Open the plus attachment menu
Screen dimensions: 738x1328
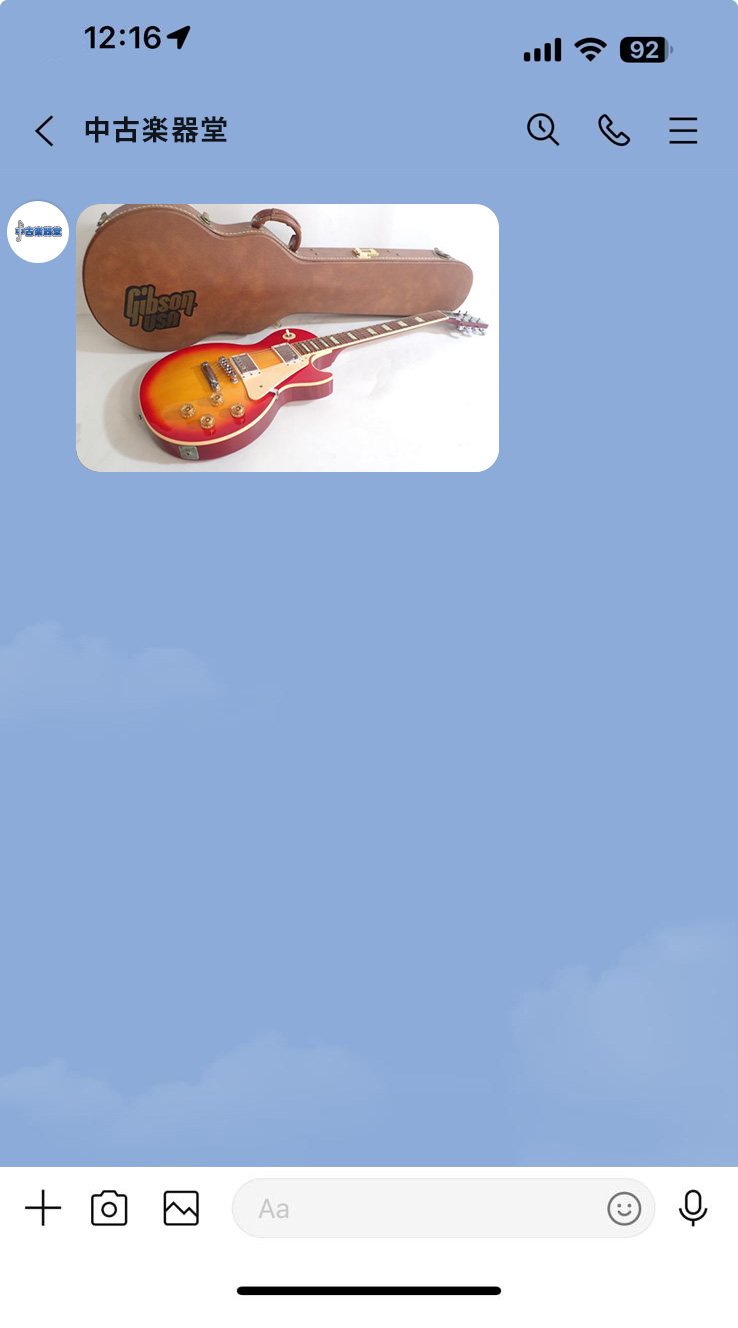click(43, 1208)
